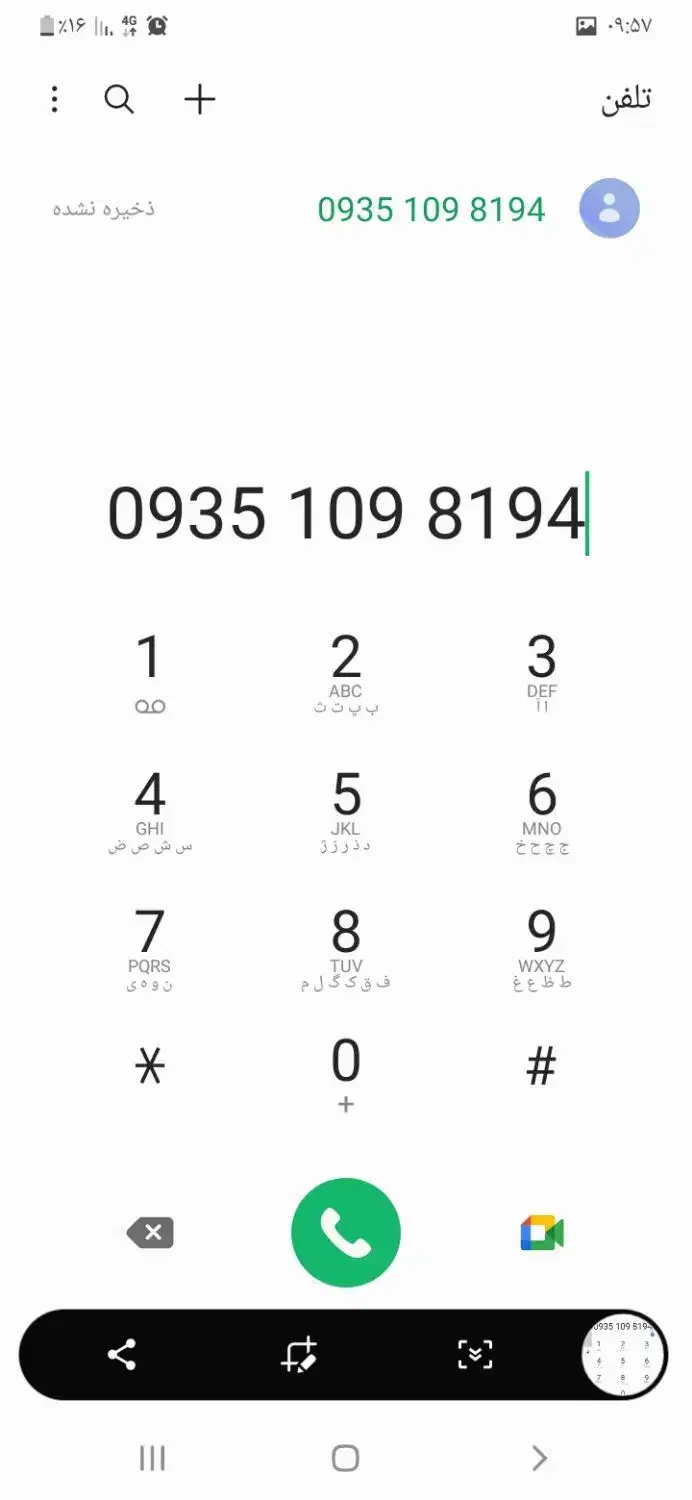
Task: Add the number with the plus icon
Action: pos(200,99)
